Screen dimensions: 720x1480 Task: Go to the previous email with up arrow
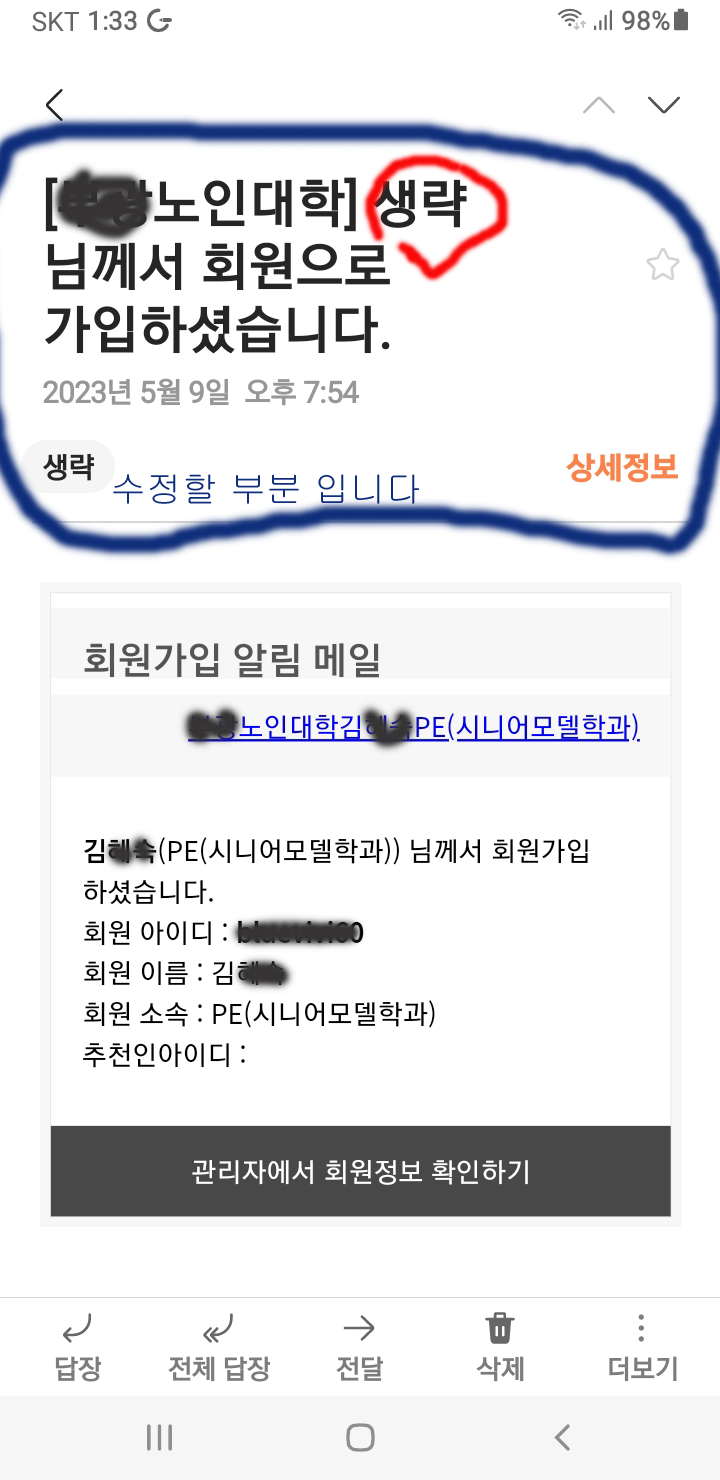coord(598,105)
